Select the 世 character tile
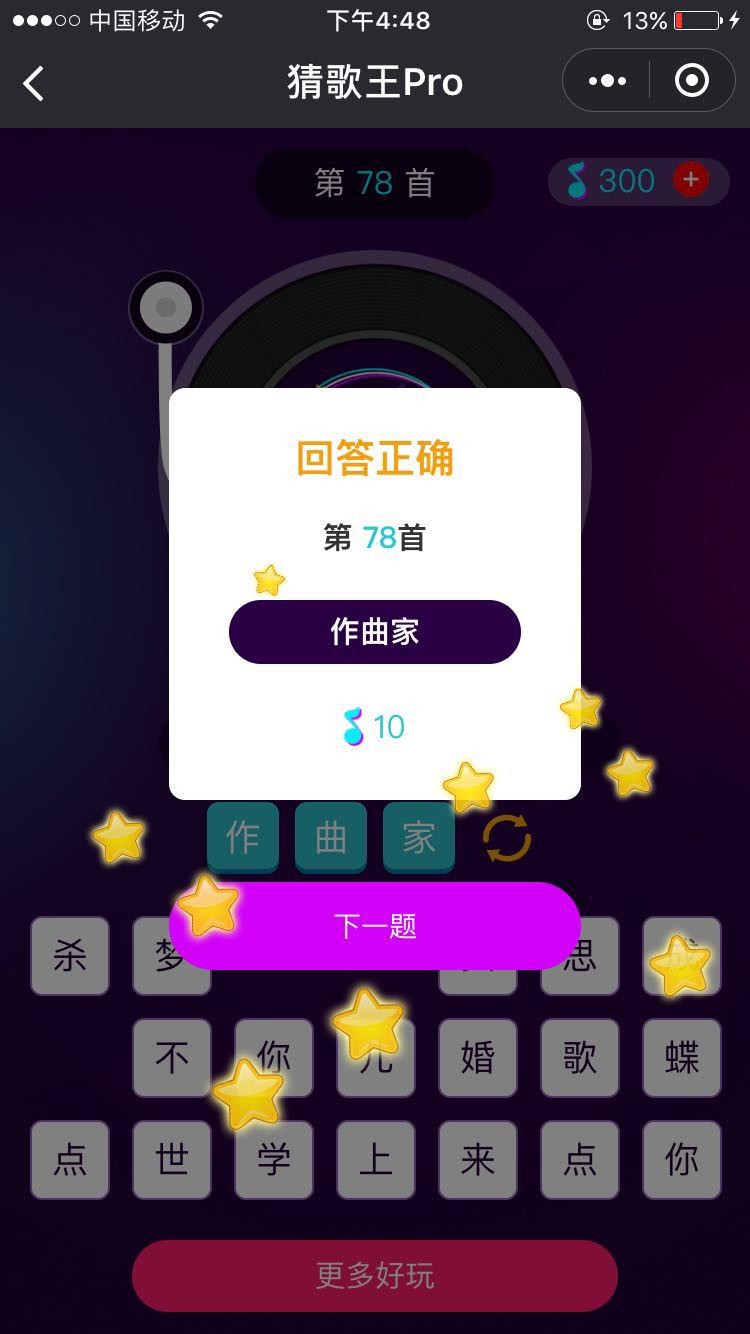 point(172,1160)
